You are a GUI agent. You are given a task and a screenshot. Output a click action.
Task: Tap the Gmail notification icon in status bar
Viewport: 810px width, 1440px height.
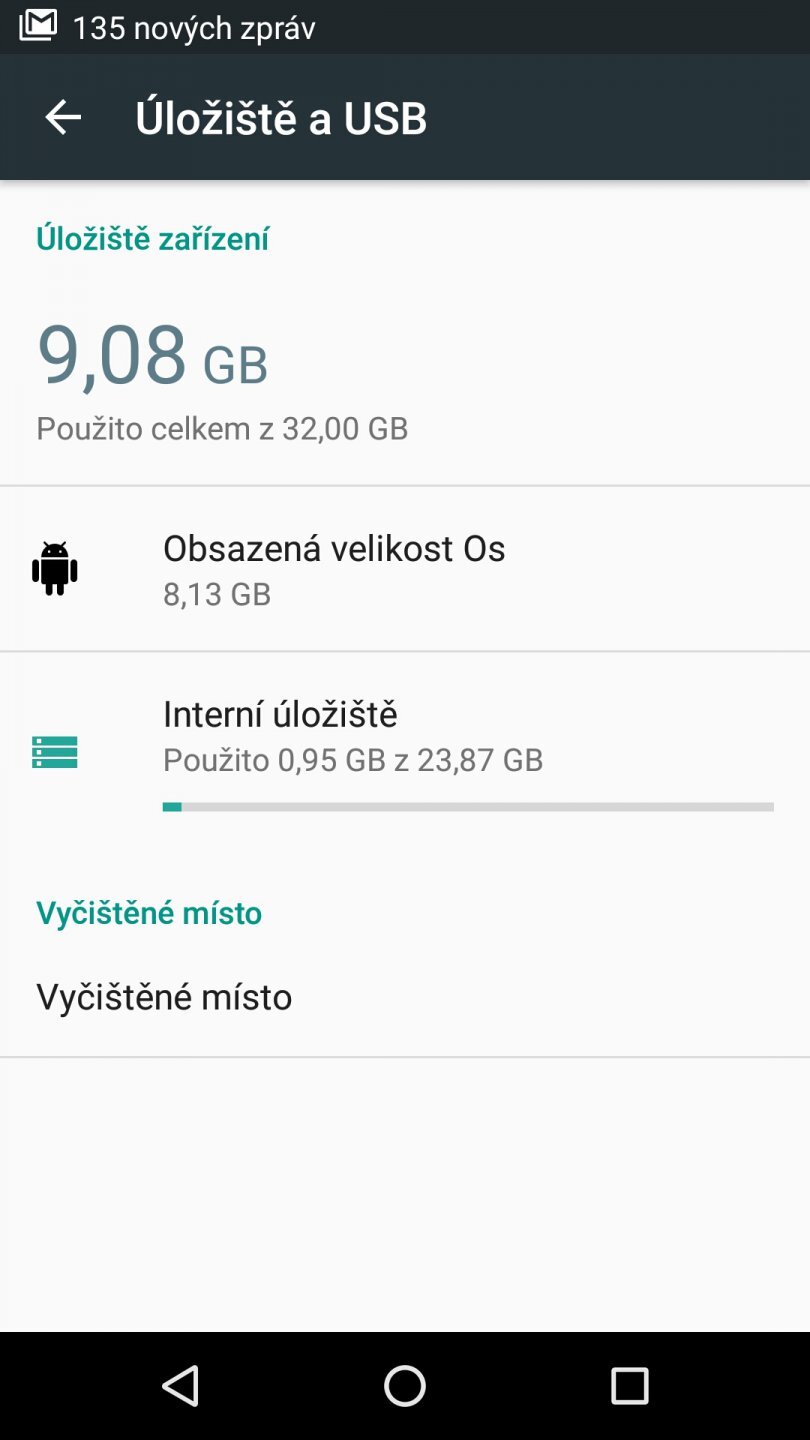click(36, 26)
